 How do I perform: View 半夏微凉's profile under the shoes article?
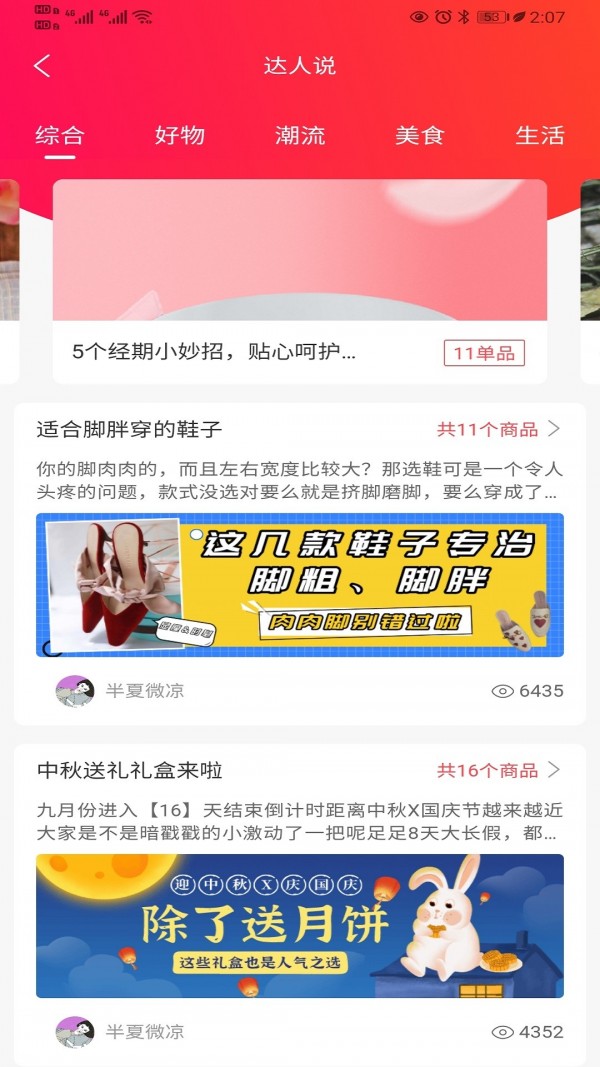tap(120, 691)
